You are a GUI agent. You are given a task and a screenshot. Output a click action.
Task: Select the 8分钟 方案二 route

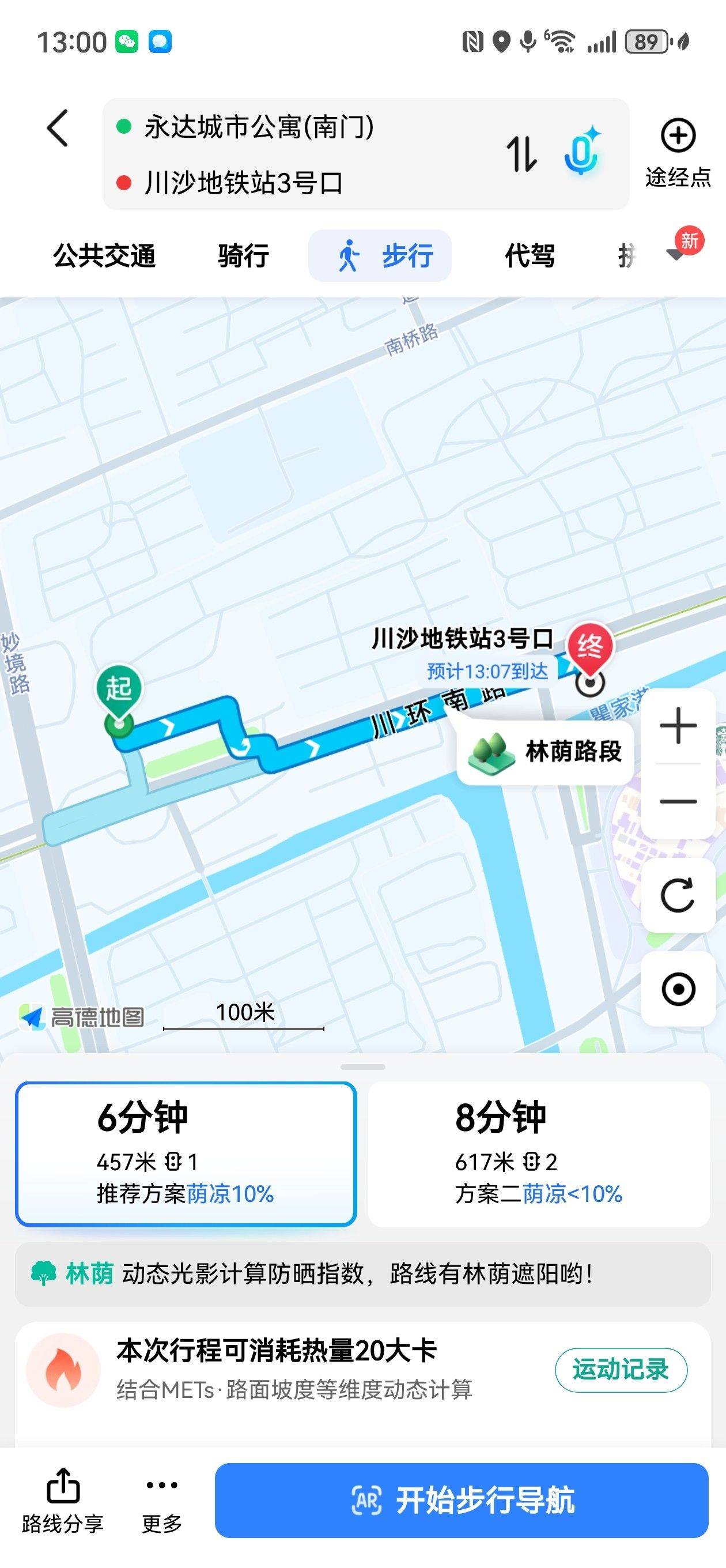click(x=539, y=1154)
